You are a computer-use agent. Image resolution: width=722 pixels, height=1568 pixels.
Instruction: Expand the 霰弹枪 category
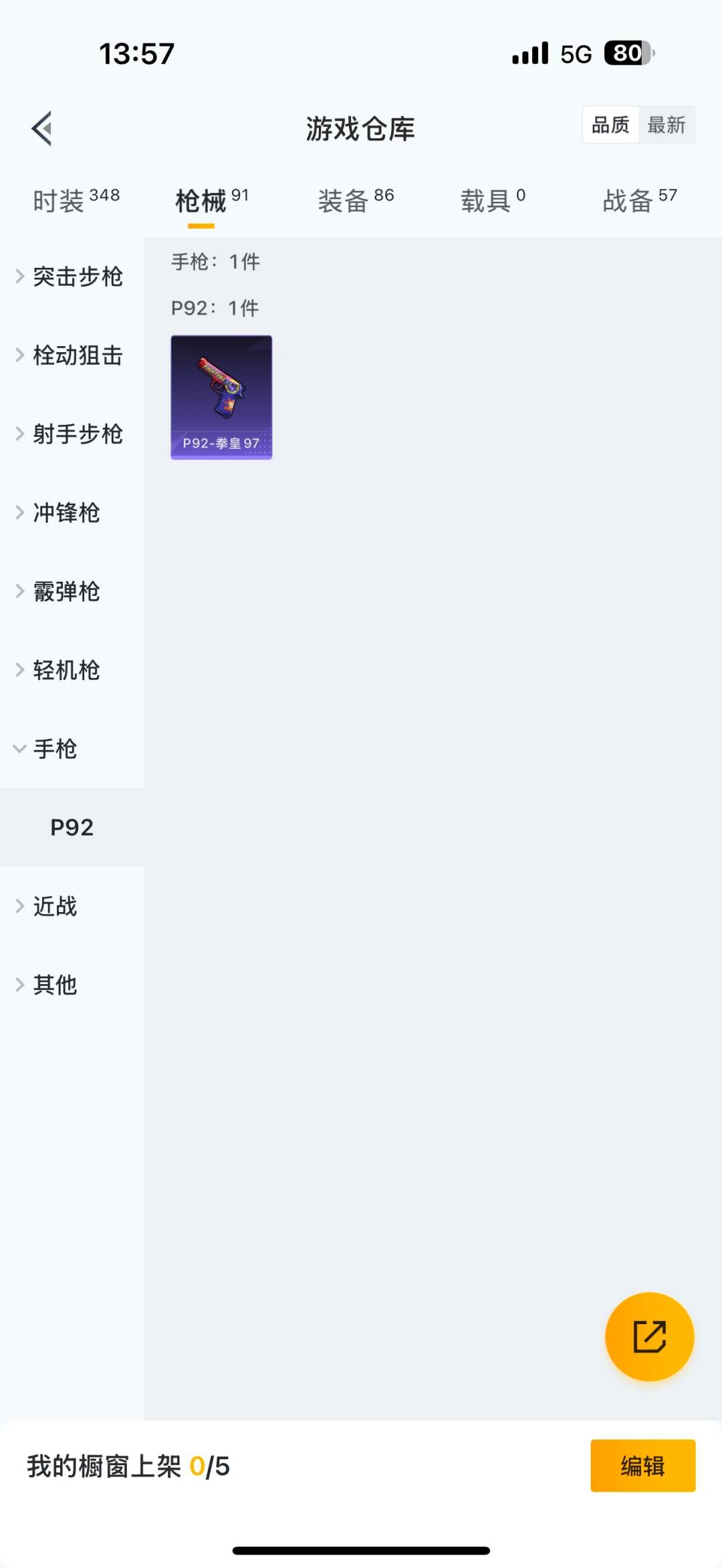[x=67, y=591]
